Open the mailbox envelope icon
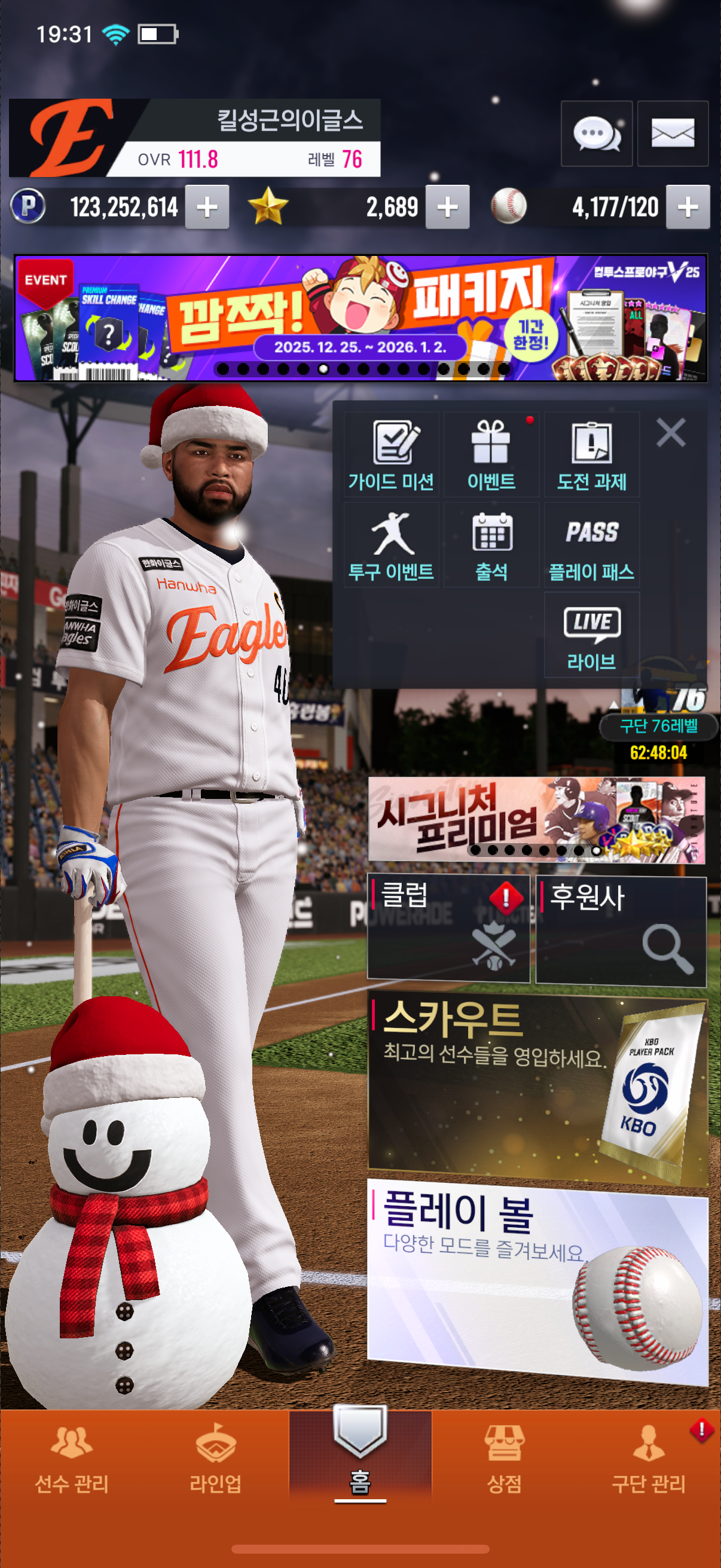This screenshot has height=1568, width=721. [673, 134]
